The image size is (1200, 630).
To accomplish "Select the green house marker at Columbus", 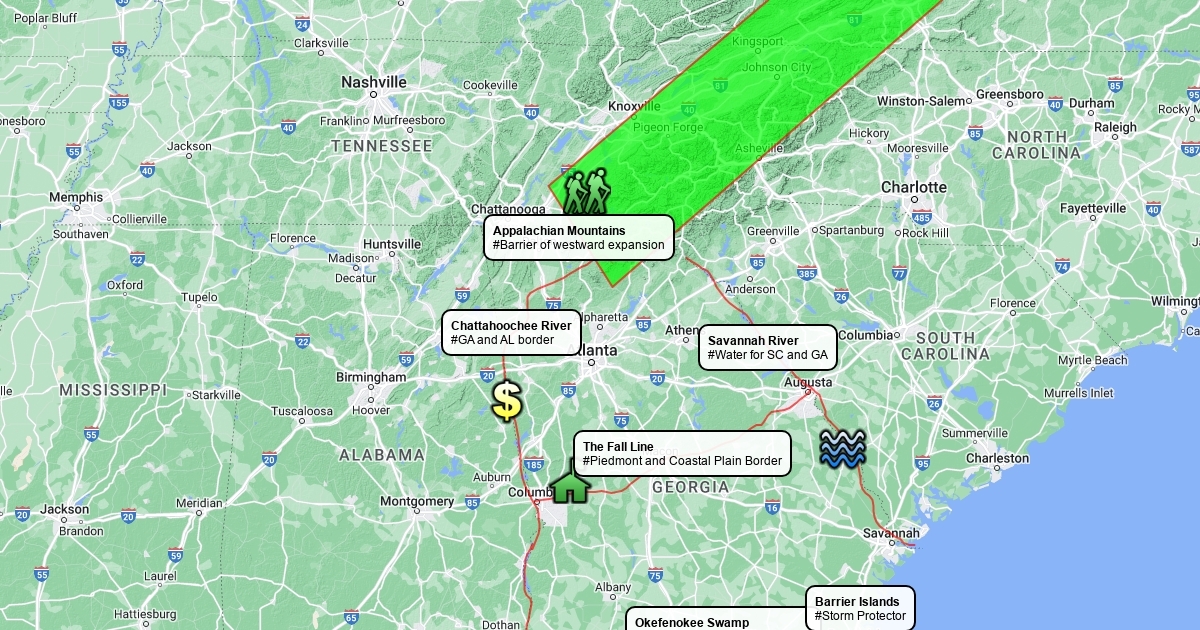I will (570, 481).
